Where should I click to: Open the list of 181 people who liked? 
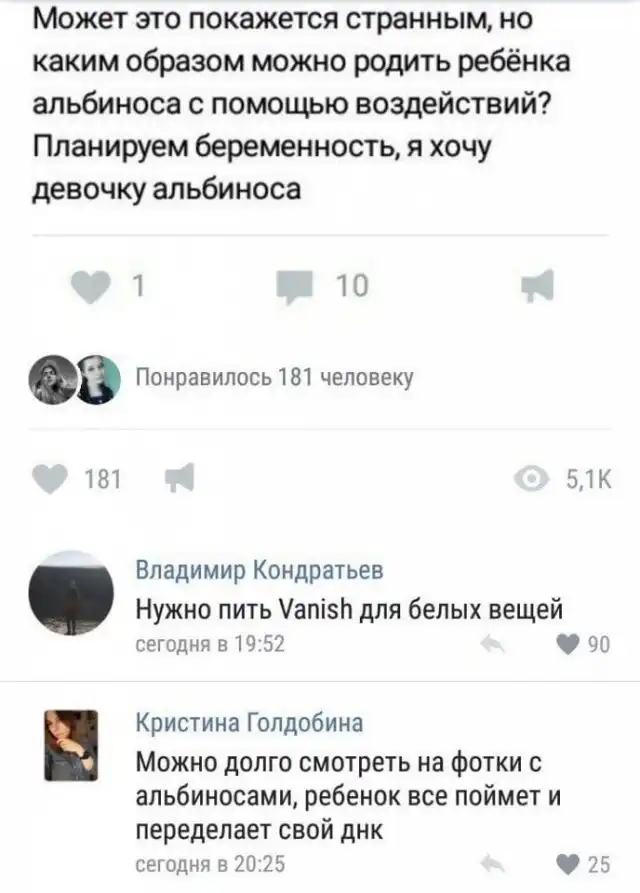[x=274, y=377]
